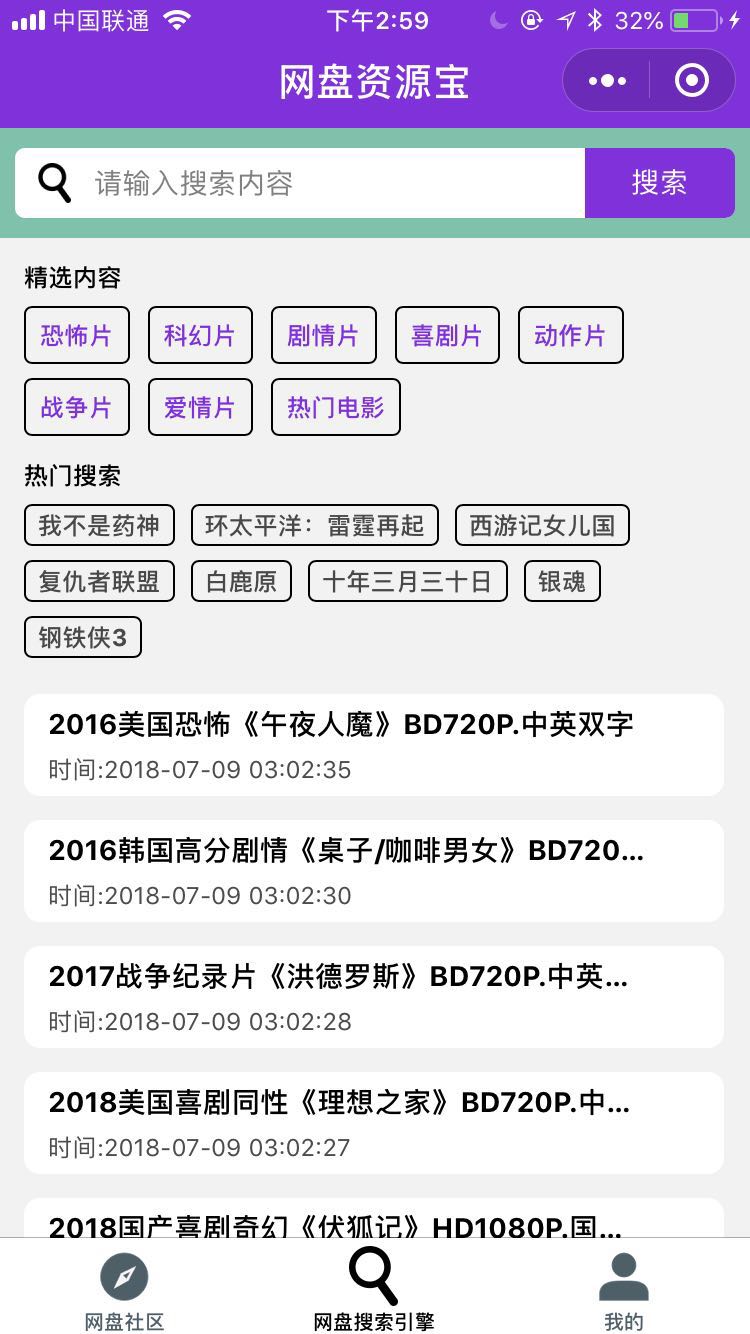
Task: Open the 剧情片 category
Action: pyautogui.click(x=324, y=335)
